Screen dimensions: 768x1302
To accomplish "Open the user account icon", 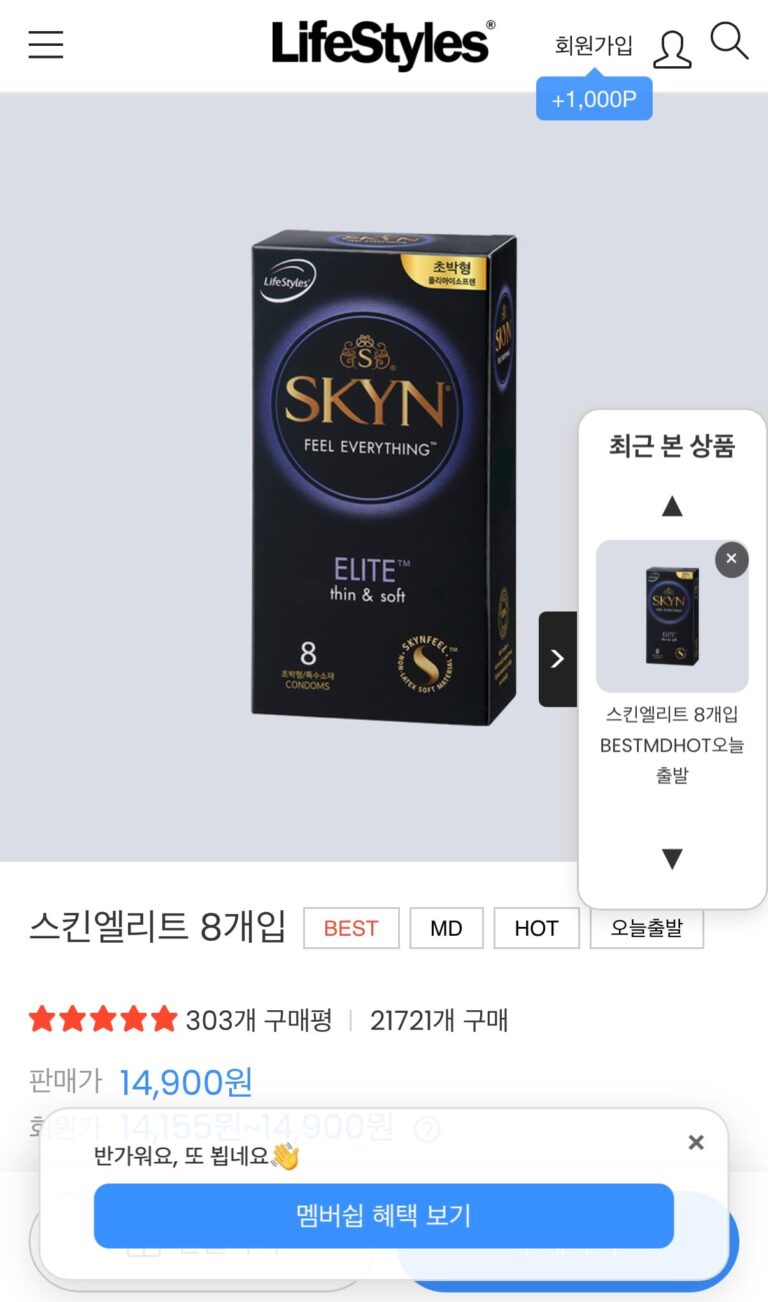I will click(672, 48).
